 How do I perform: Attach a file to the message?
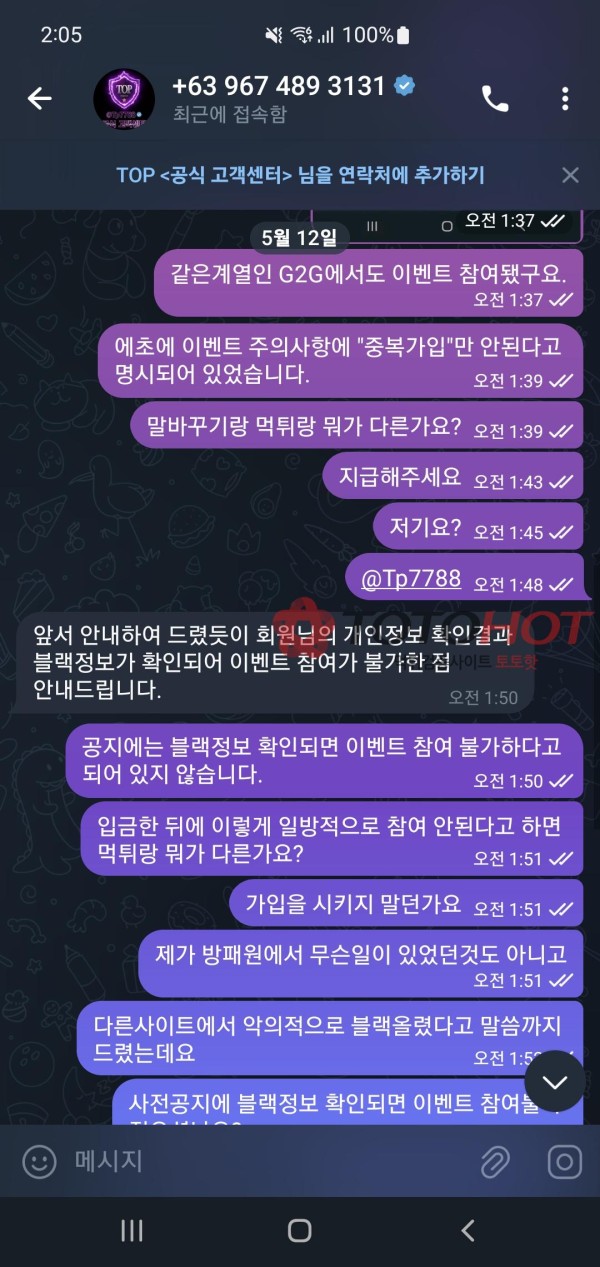(x=495, y=1161)
